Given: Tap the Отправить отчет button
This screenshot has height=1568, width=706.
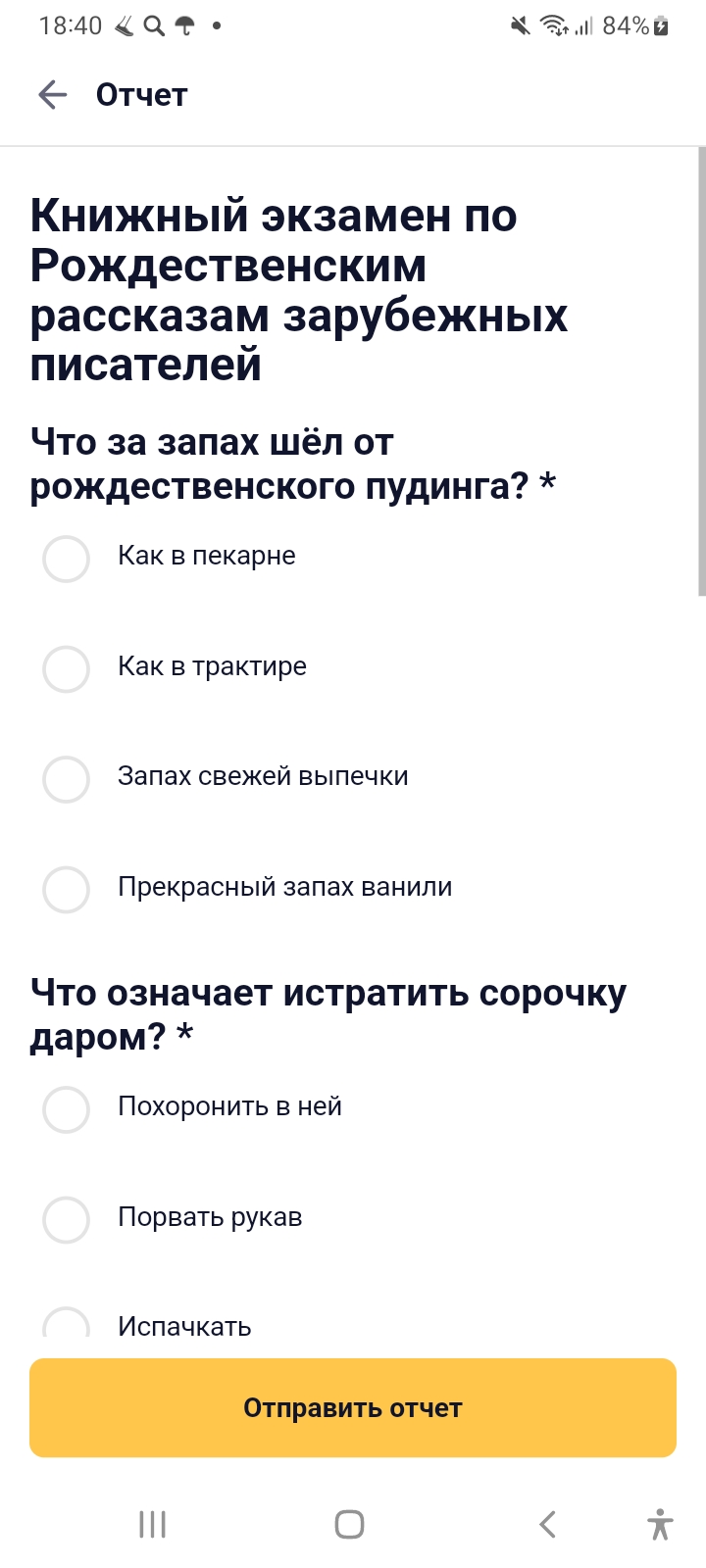Looking at the screenshot, I should point(353,1407).
